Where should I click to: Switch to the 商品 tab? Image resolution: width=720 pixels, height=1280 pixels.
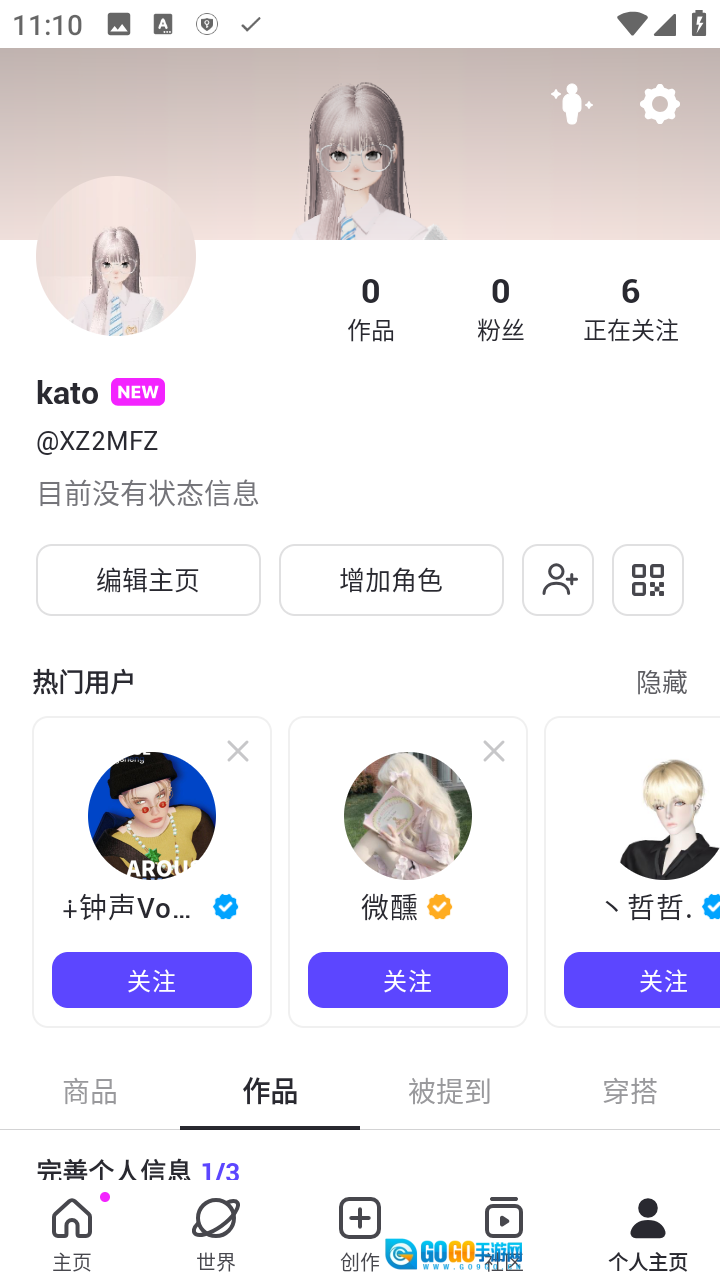(x=90, y=1091)
